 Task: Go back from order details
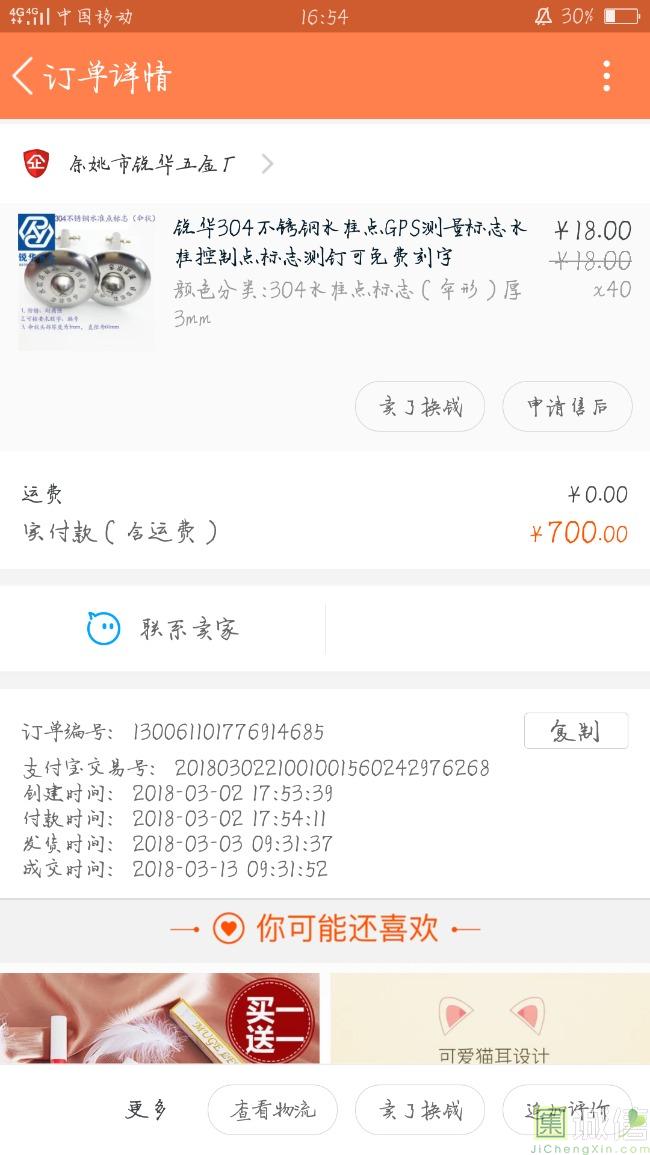[x=24, y=76]
